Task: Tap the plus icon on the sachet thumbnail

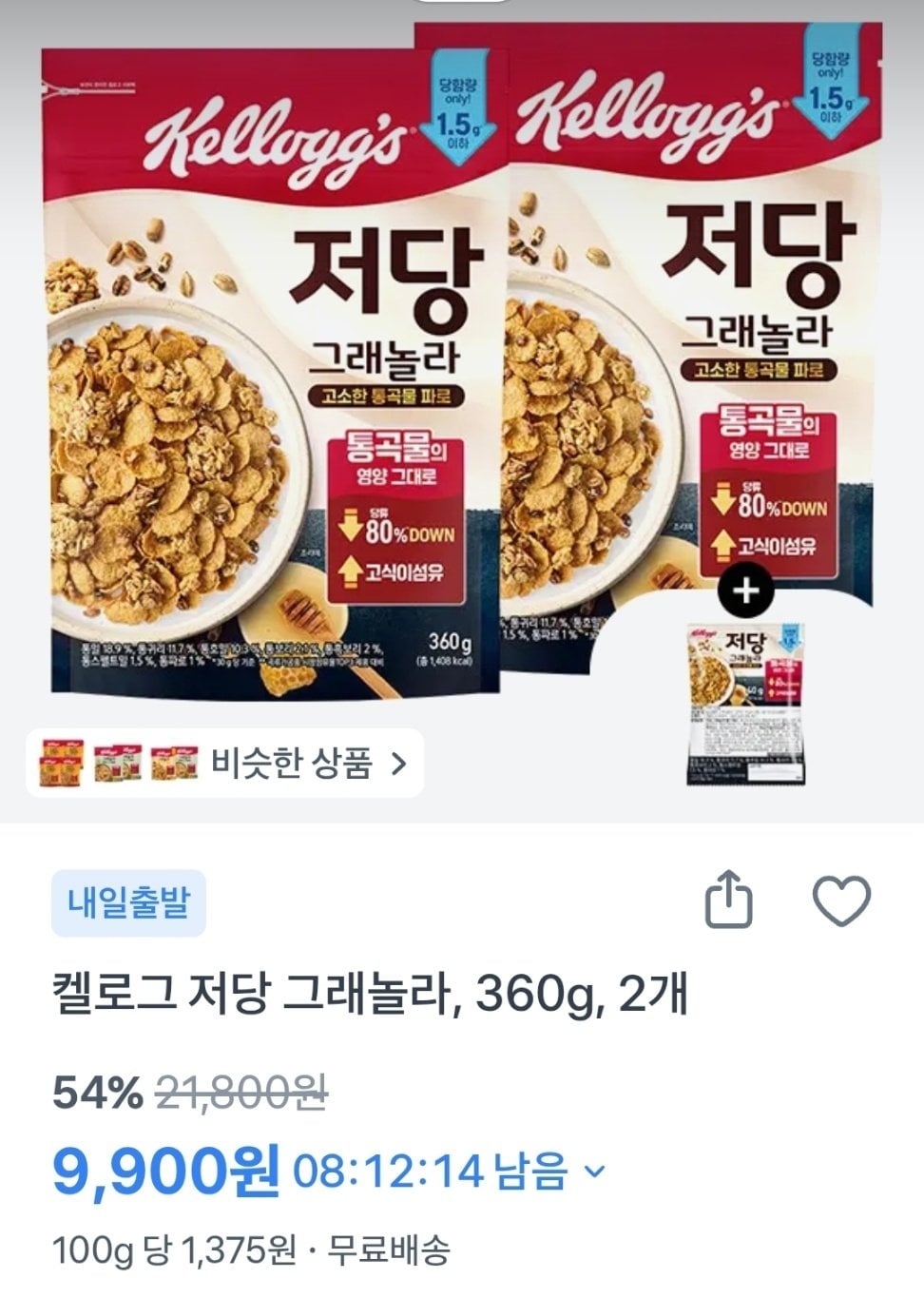Action: [747, 591]
